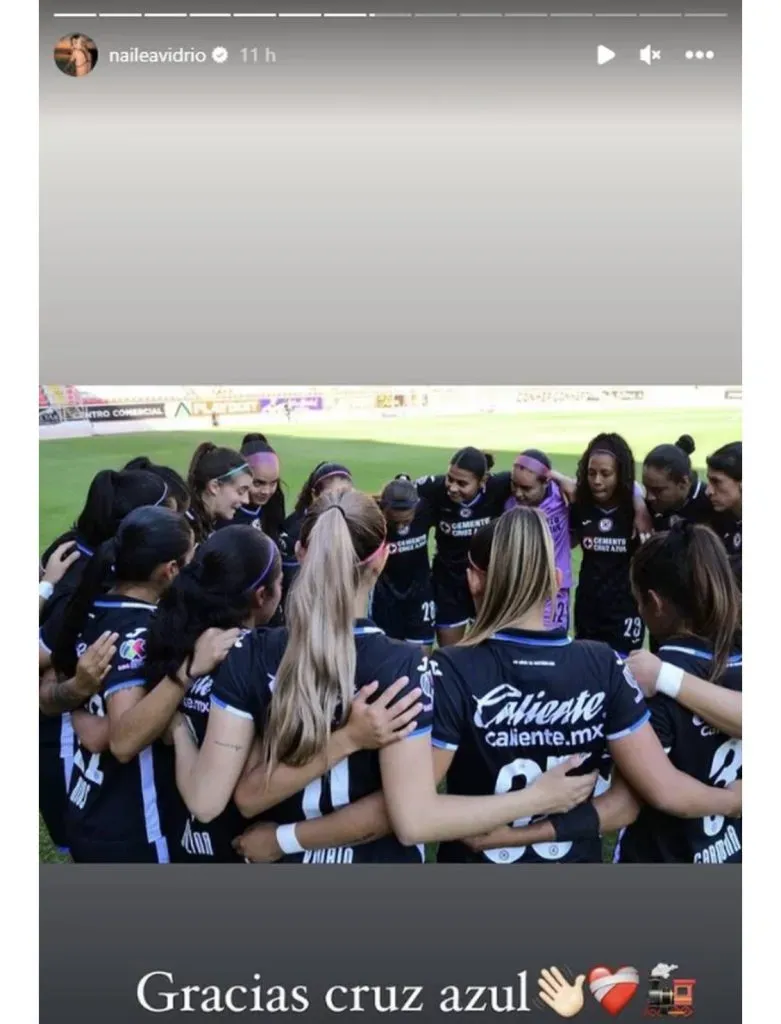The height and width of the screenshot is (1024, 781).
Task: Open the naileavidrio username link
Action: point(157,55)
